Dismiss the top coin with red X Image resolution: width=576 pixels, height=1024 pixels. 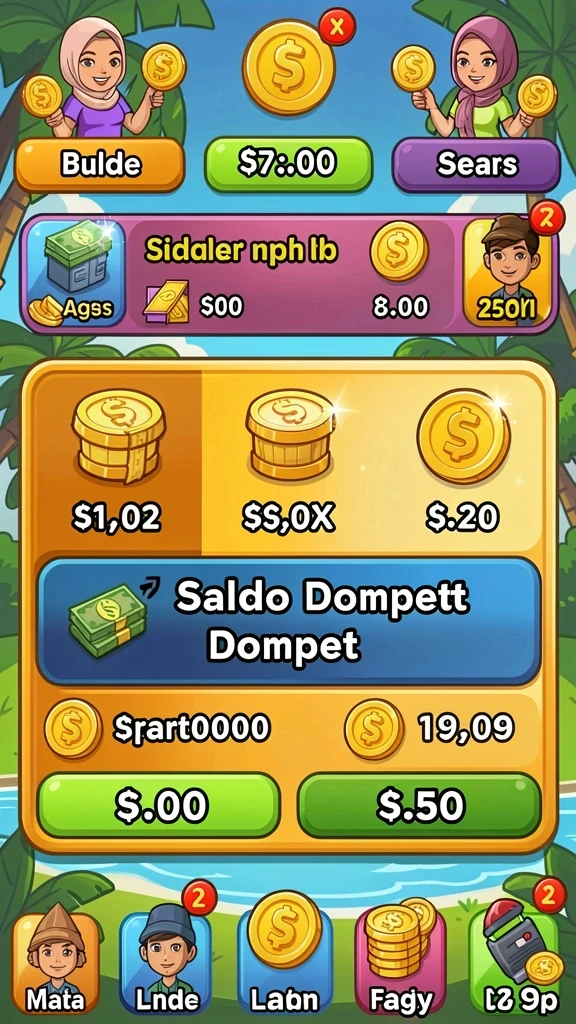pyautogui.click(x=337, y=27)
